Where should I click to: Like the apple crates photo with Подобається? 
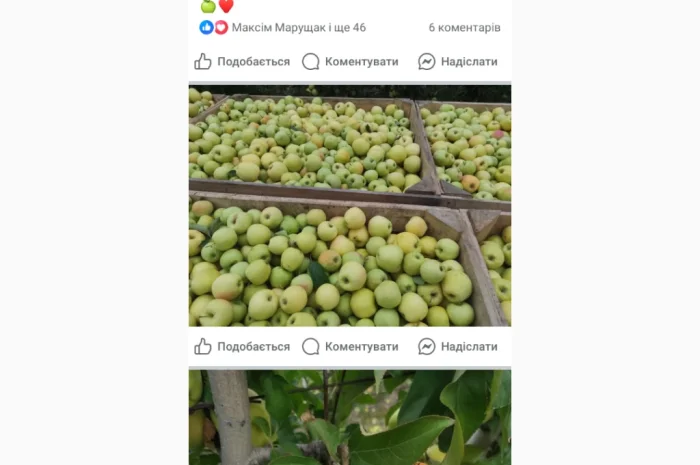pos(242,347)
